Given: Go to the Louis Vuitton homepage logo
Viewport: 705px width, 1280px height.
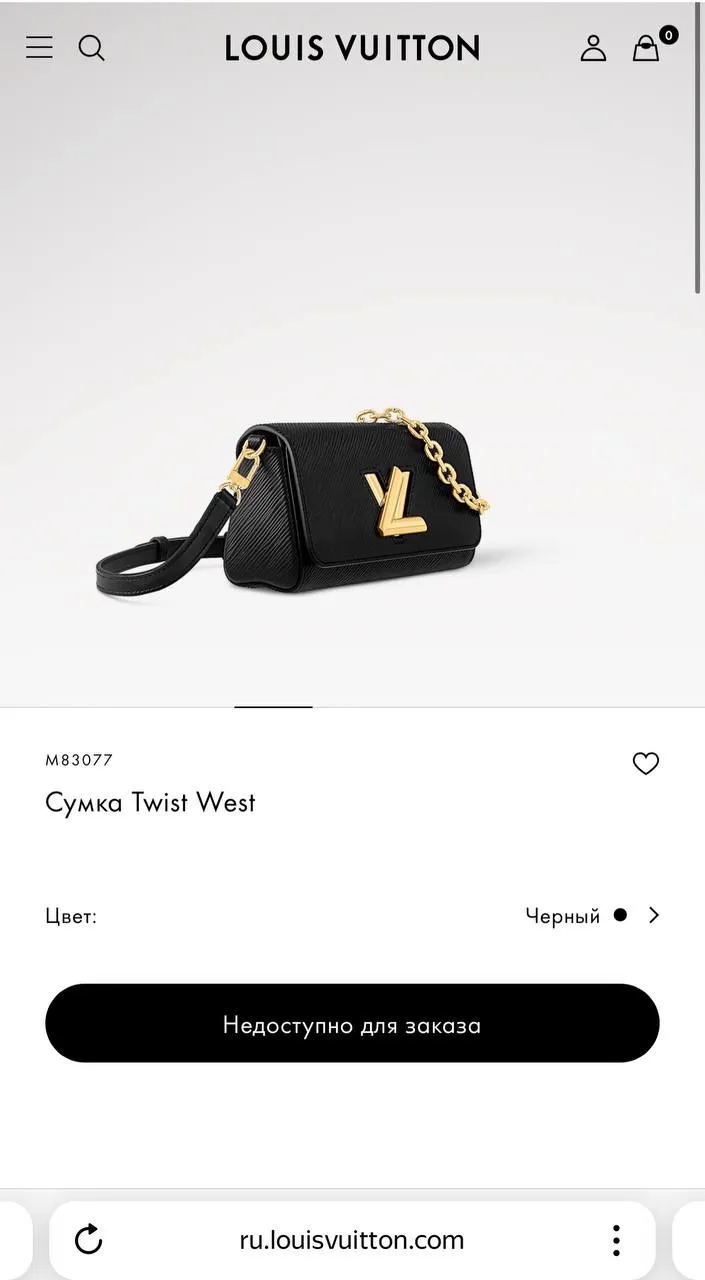Looking at the screenshot, I should (x=352, y=47).
